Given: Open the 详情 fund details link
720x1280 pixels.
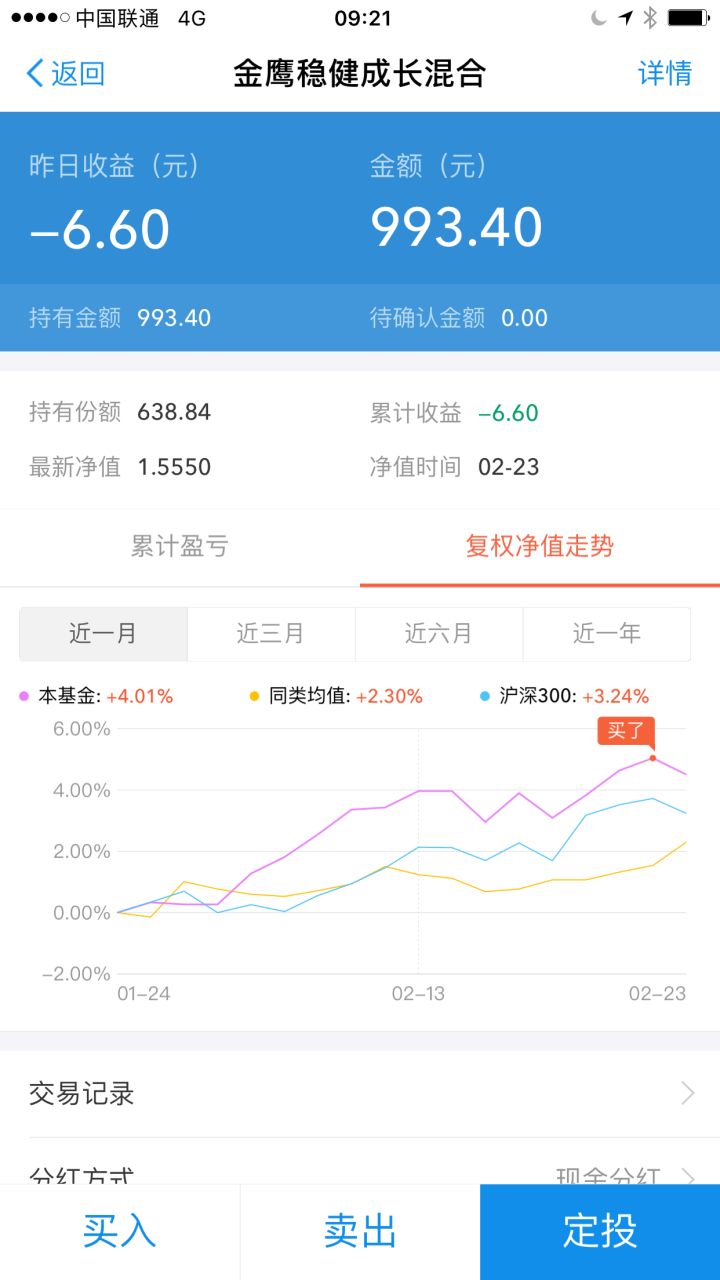Looking at the screenshot, I should [x=663, y=74].
